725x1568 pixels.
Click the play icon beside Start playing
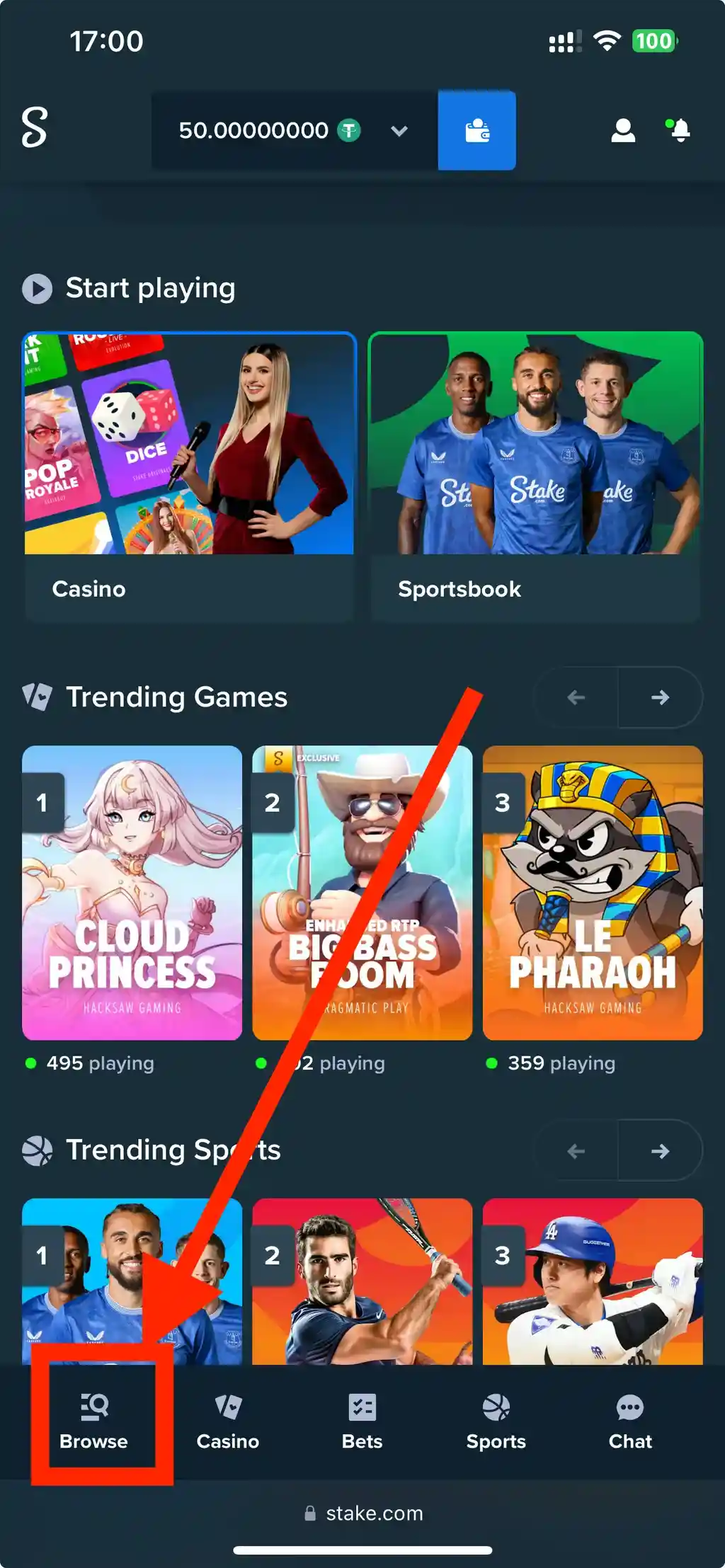pyautogui.click(x=38, y=288)
